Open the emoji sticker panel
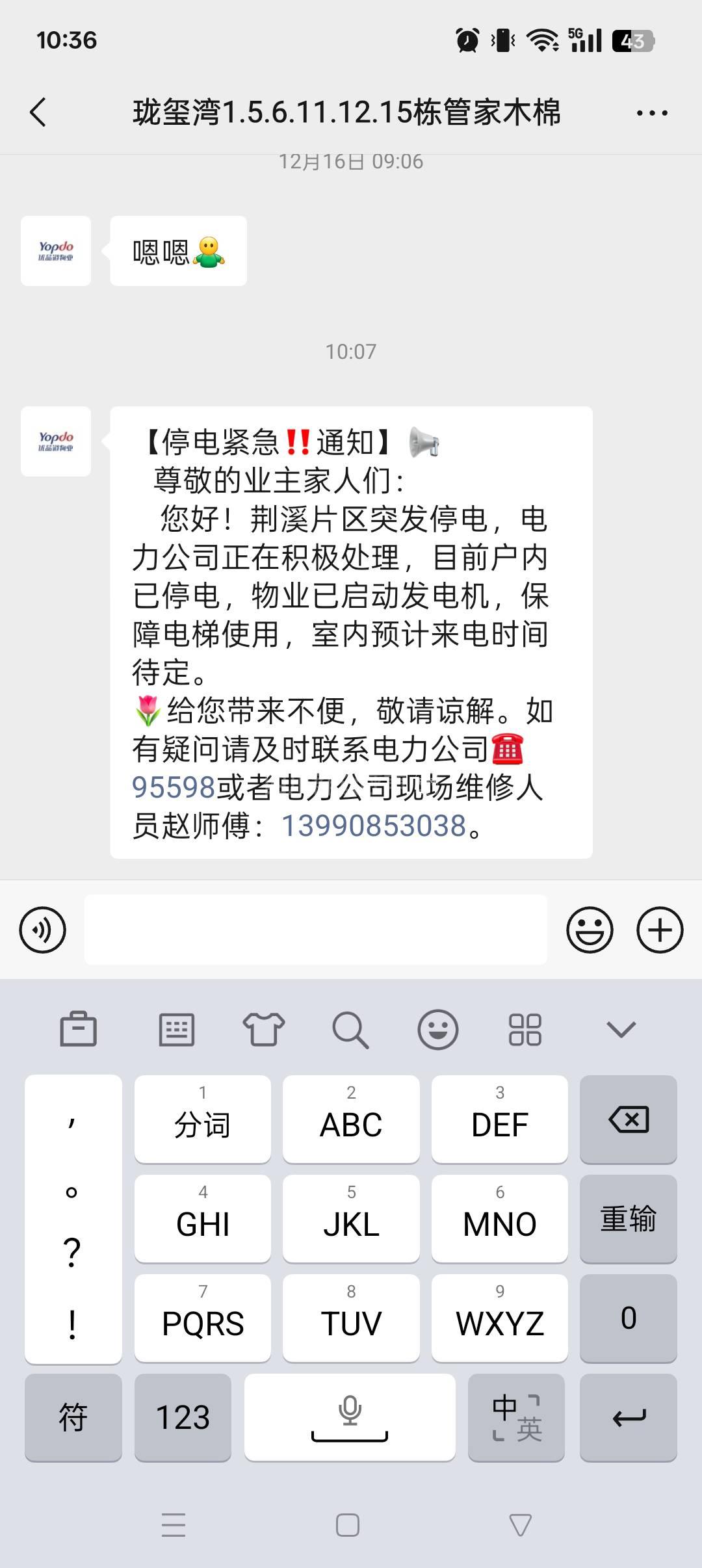The width and height of the screenshot is (702, 1568). pyautogui.click(x=590, y=930)
